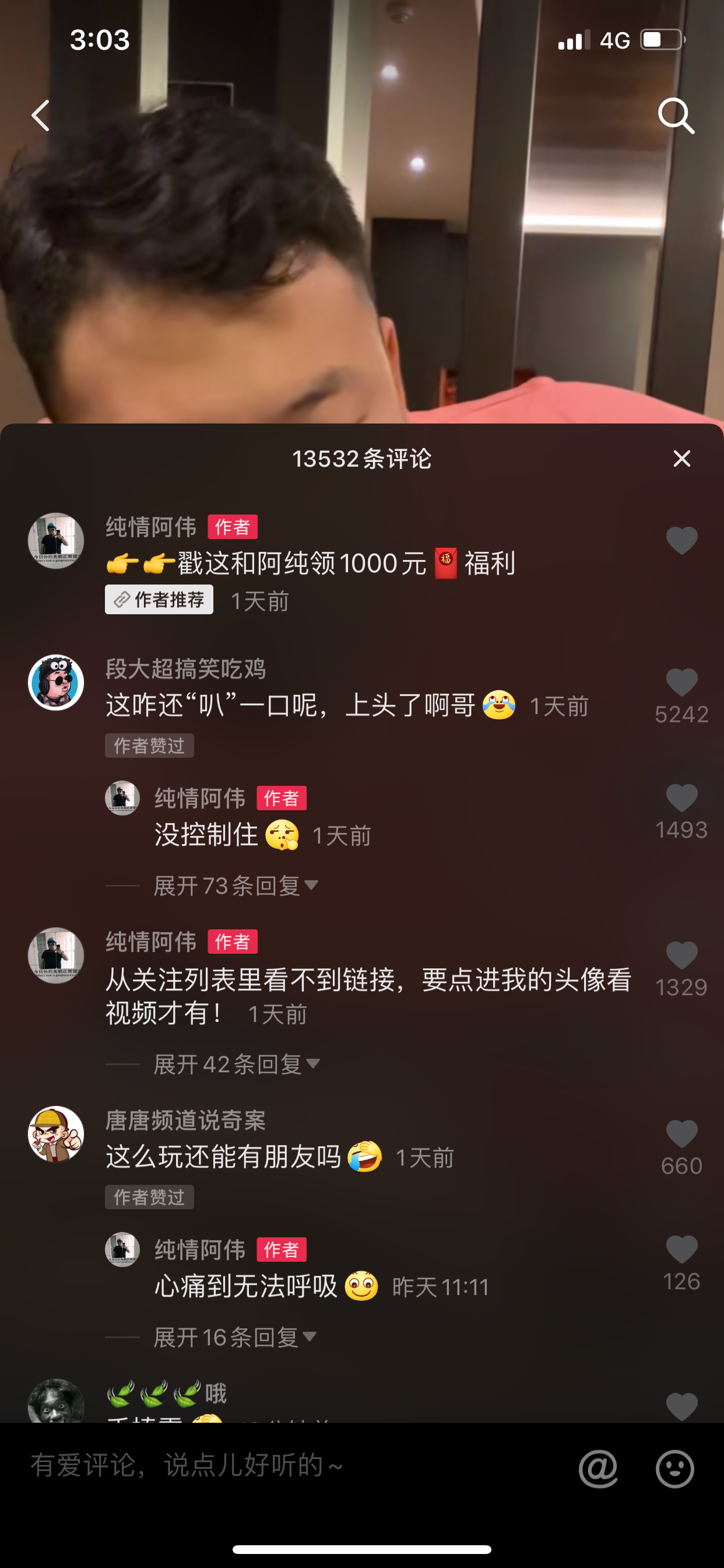
Task: View 唐唐频道说奇案's avatar profile
Action: coord(56,1134)
